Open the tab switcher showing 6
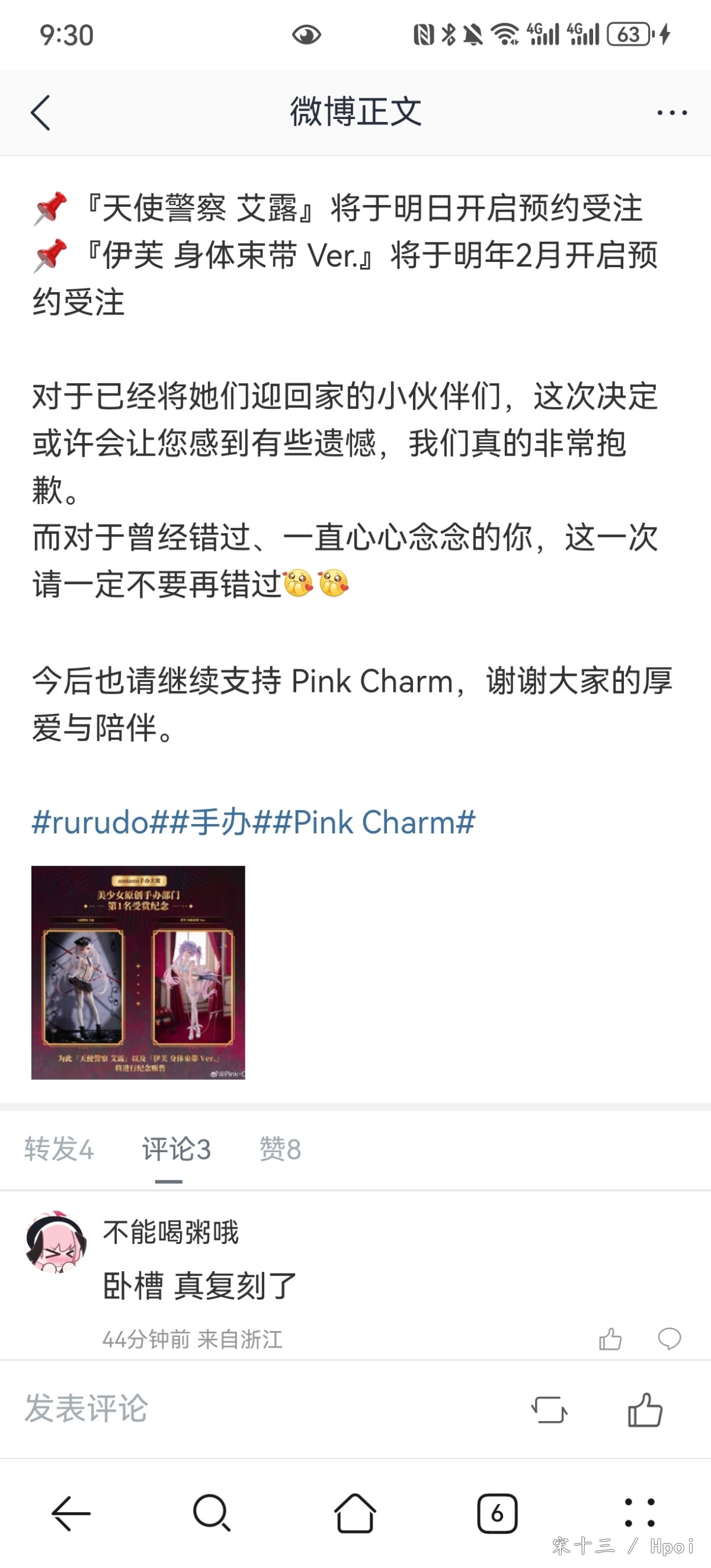 [x=497, y=1514]
